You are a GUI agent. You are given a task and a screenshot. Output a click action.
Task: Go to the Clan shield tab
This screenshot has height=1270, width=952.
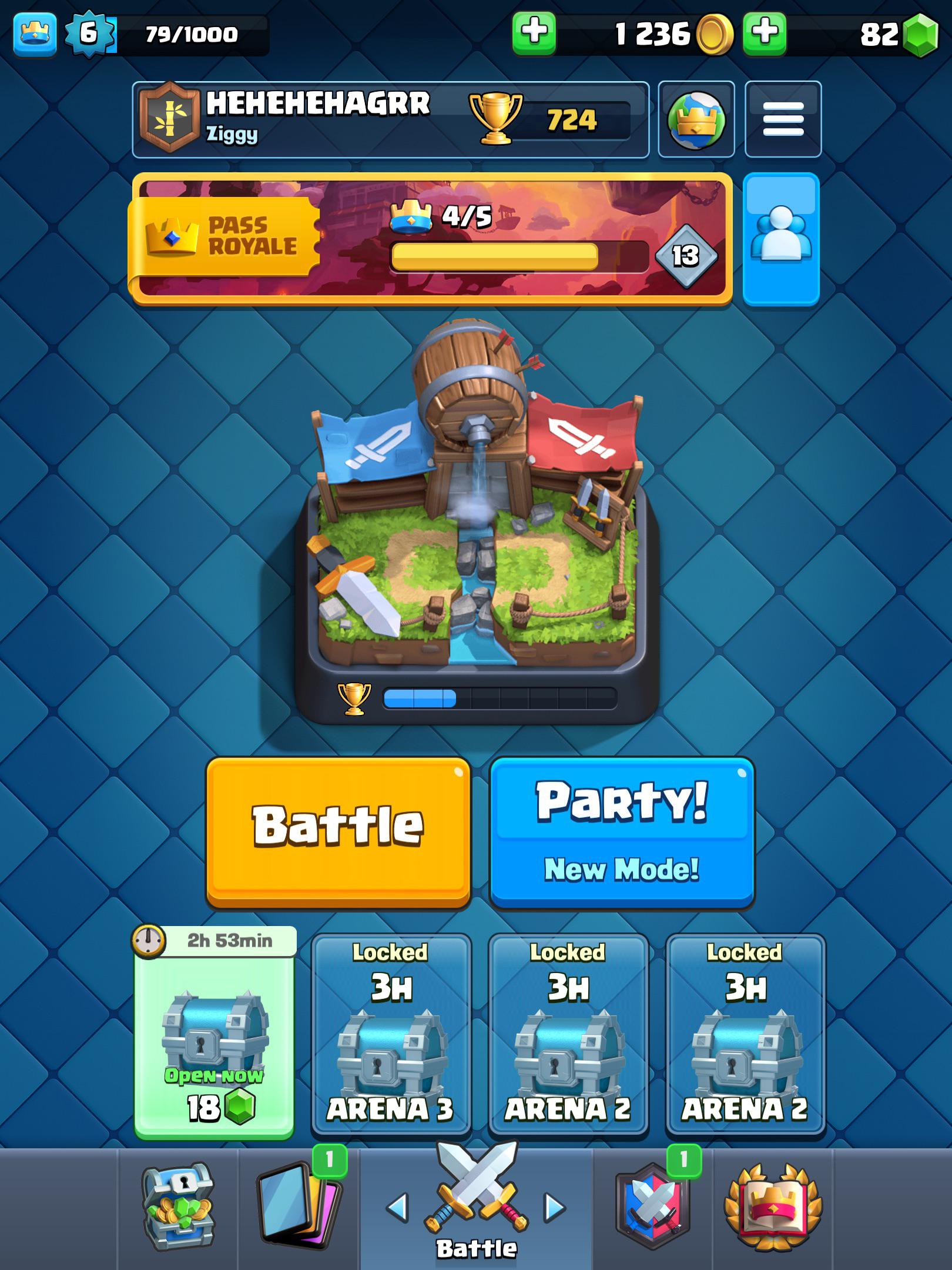coord(653,1206)
